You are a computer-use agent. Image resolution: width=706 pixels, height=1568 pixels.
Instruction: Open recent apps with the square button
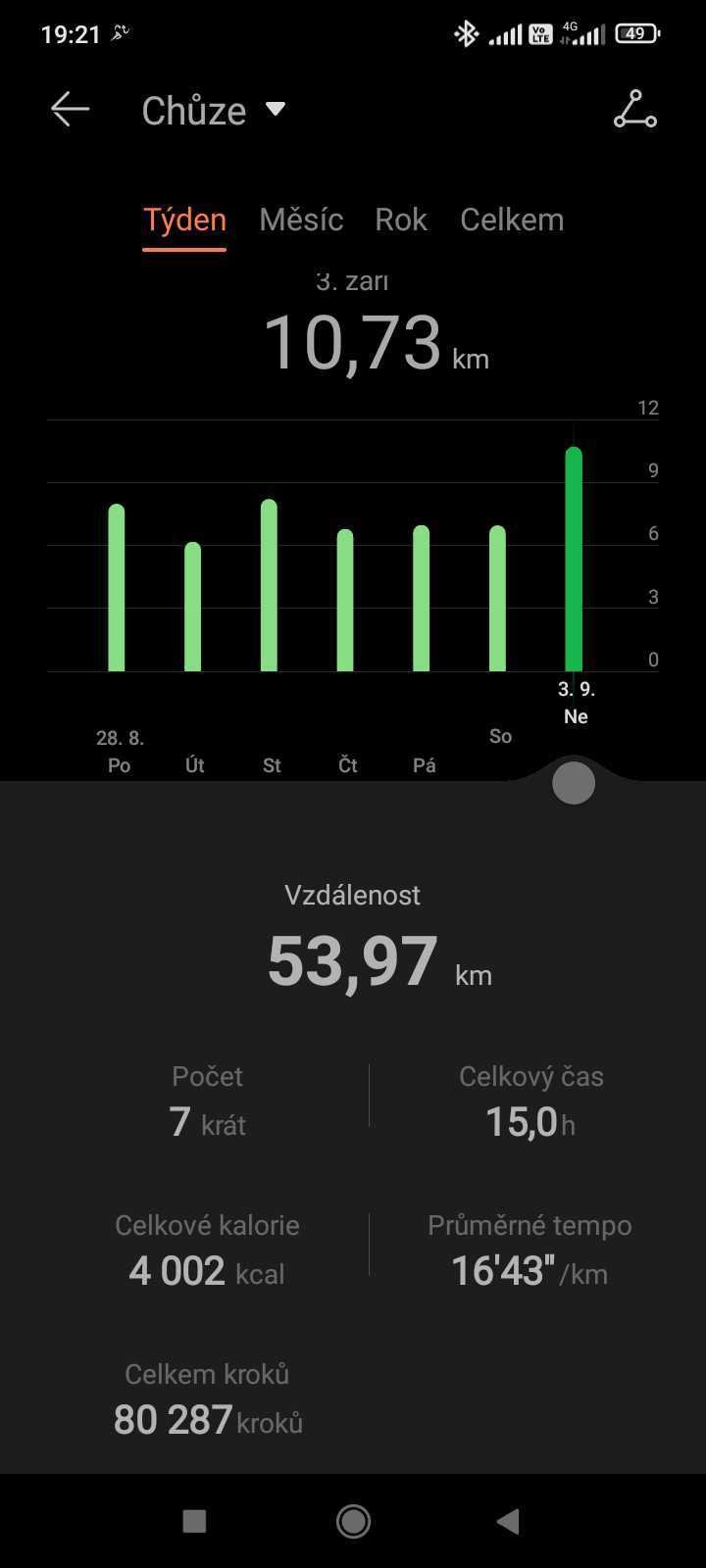[x=194, y=1521]
